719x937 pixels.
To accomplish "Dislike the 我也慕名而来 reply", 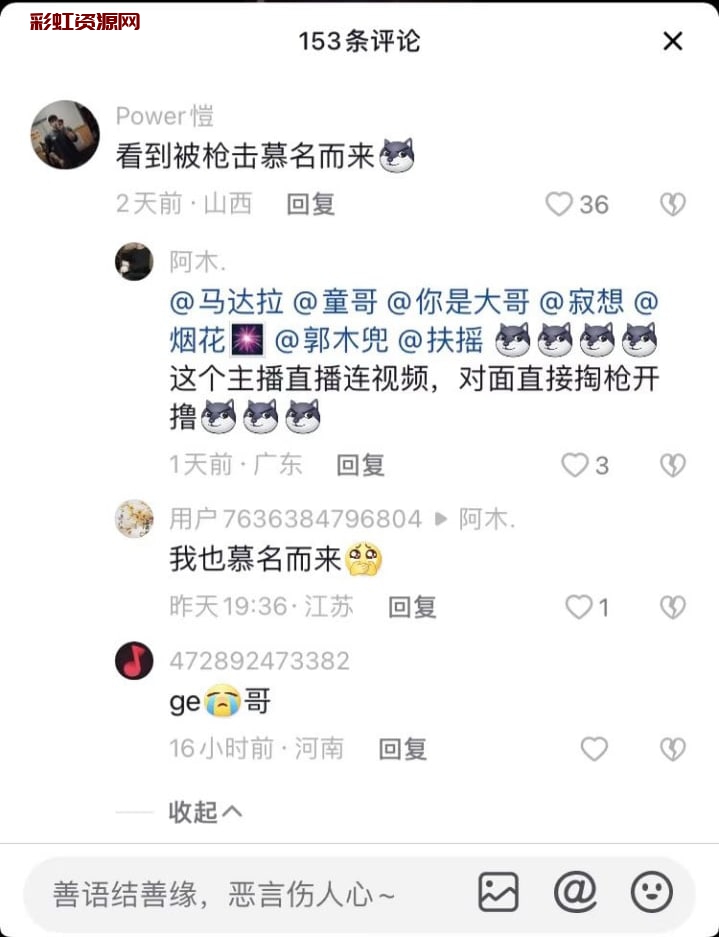I will pyautogui.click(x=672, y=606).
